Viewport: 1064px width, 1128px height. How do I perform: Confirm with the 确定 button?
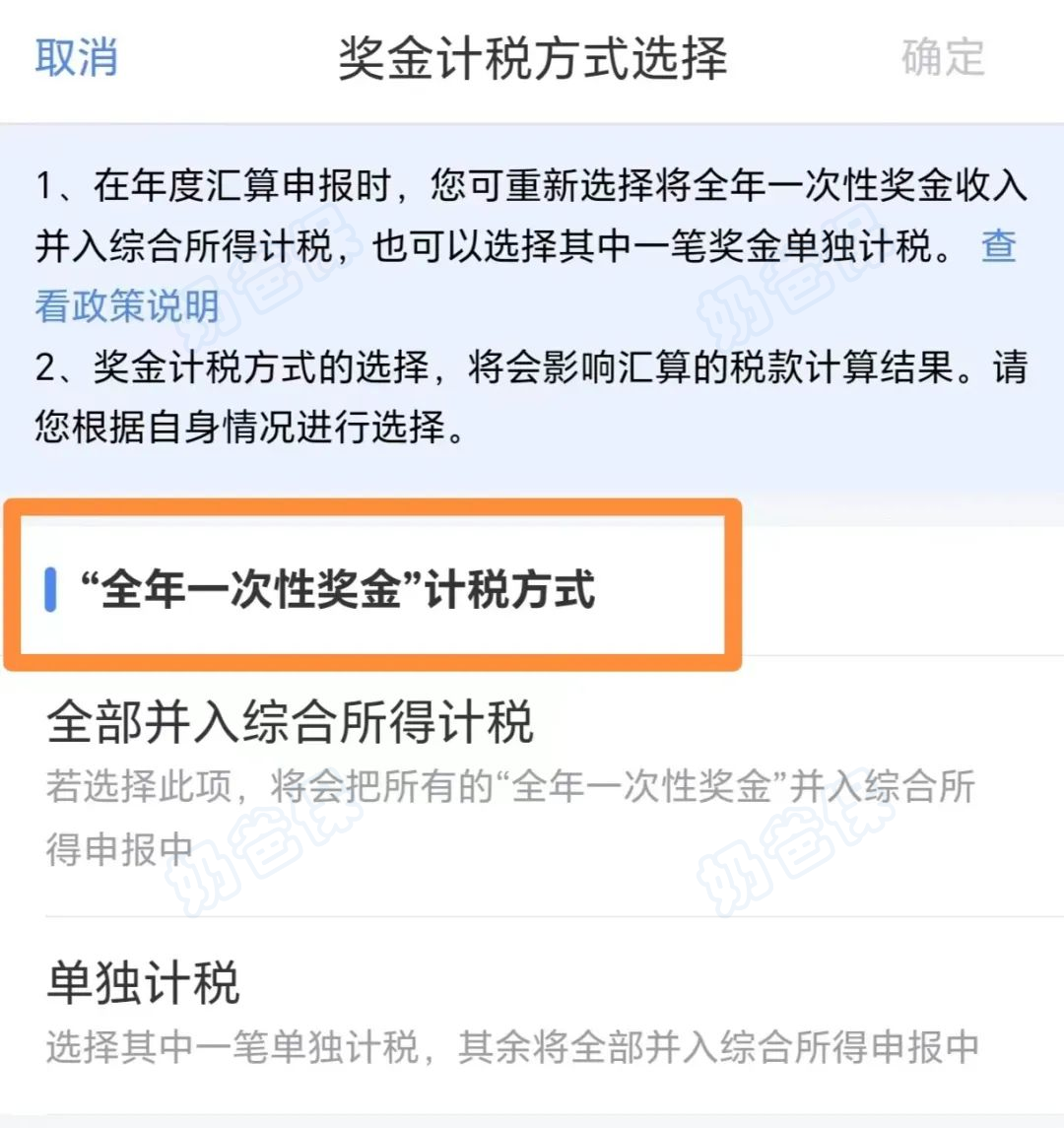[942, 57]
